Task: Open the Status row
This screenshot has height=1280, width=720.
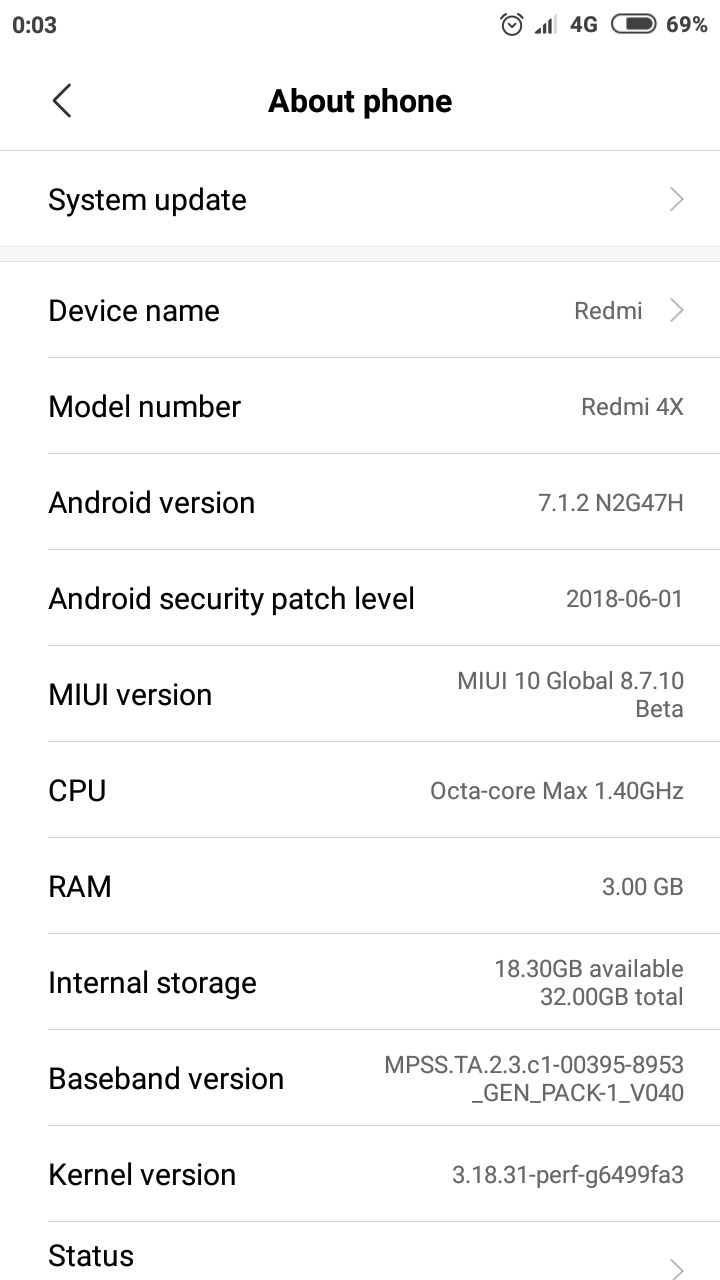Action: tap(360, 1256)
